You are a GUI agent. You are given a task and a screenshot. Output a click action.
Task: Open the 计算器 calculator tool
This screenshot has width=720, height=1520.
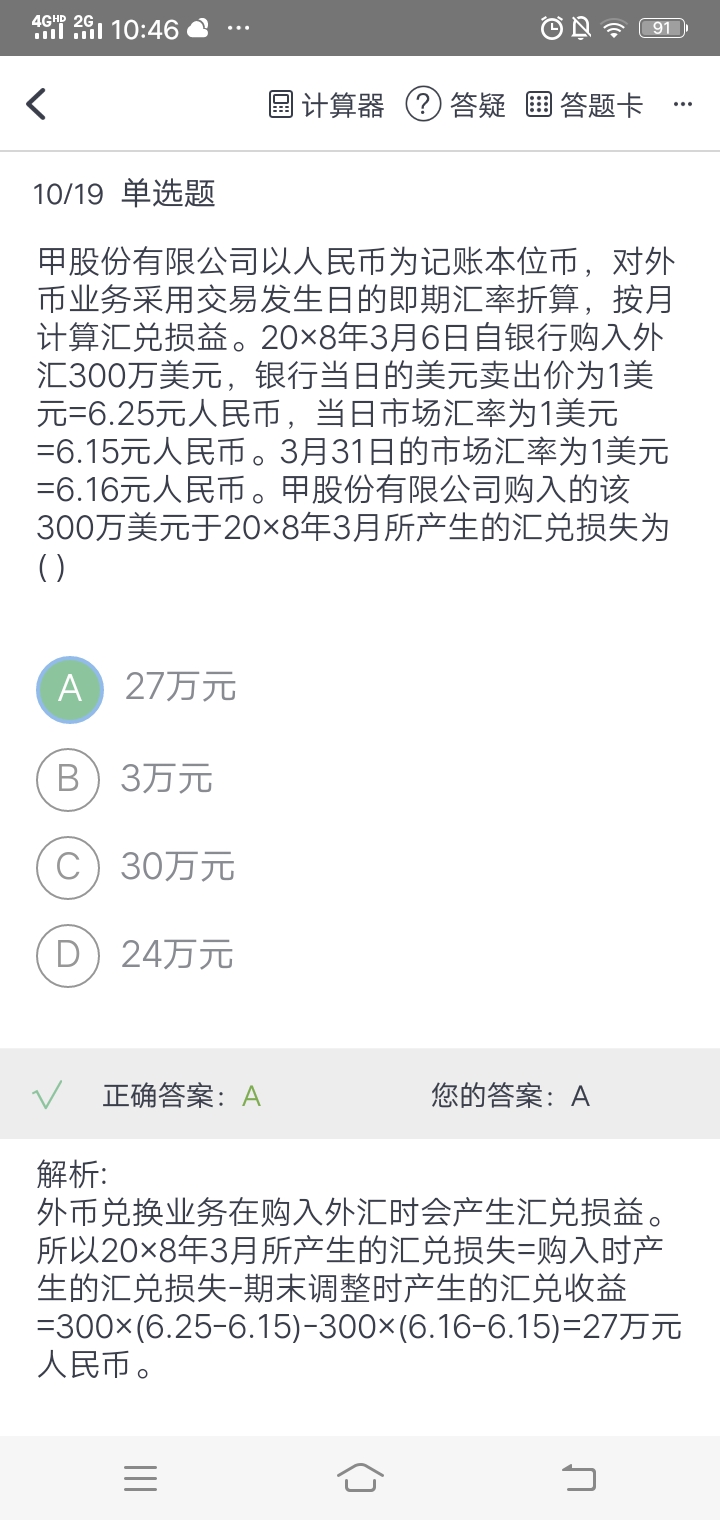(x=327, y=105)
